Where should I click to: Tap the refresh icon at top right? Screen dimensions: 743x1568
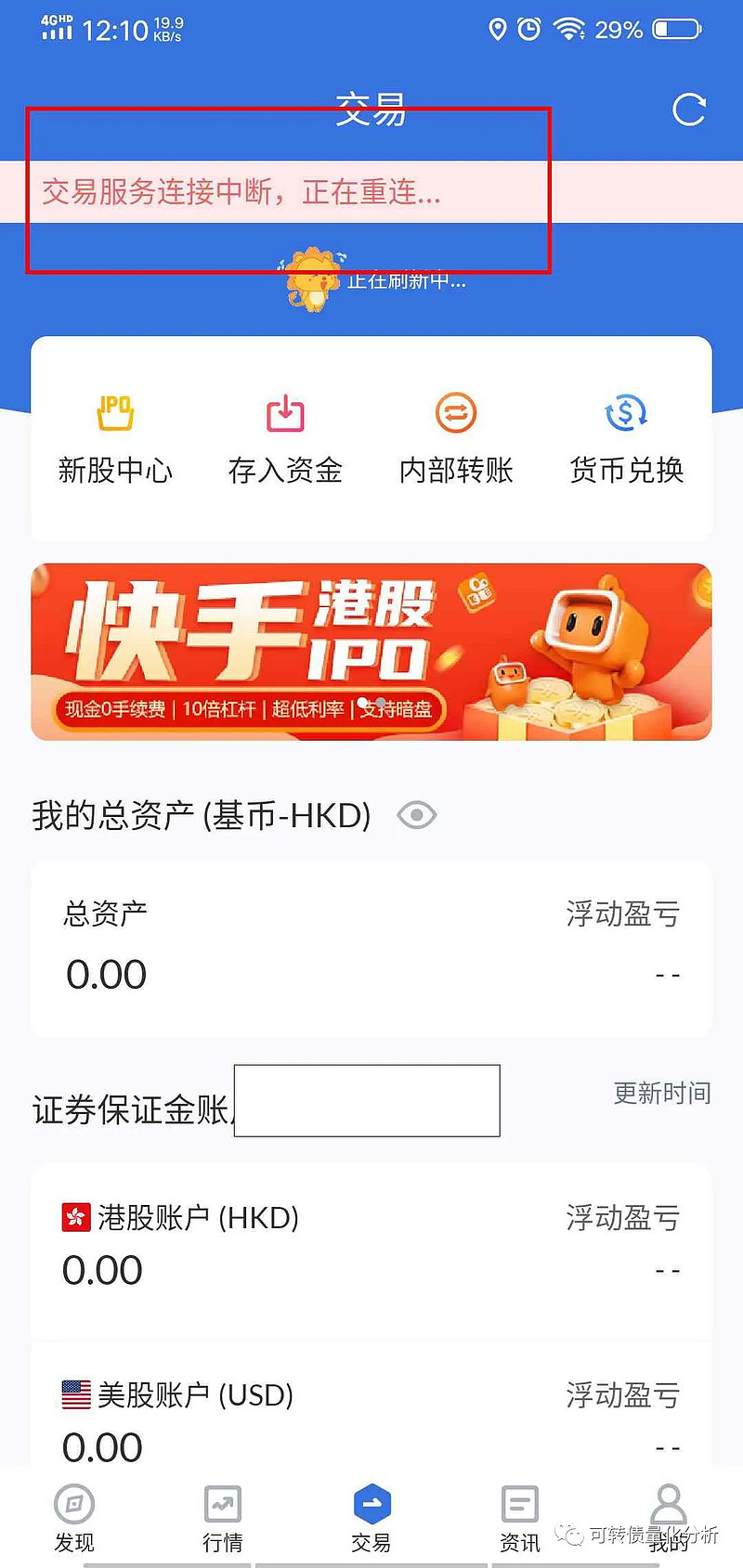pos(687,110)
